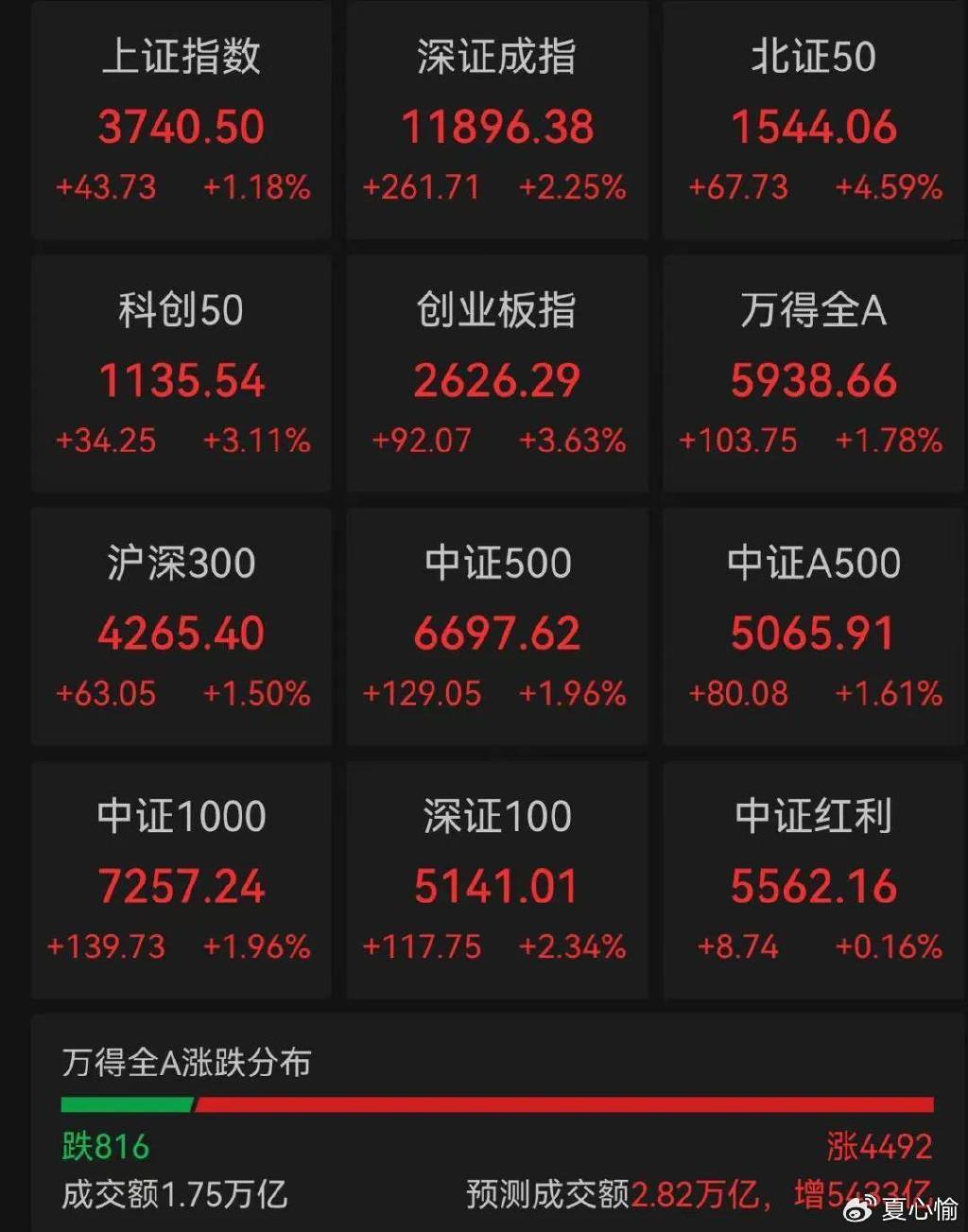Select the 北证50 index card
The height and width of the screenshot is (1232, 968).
tap(813, 121)
